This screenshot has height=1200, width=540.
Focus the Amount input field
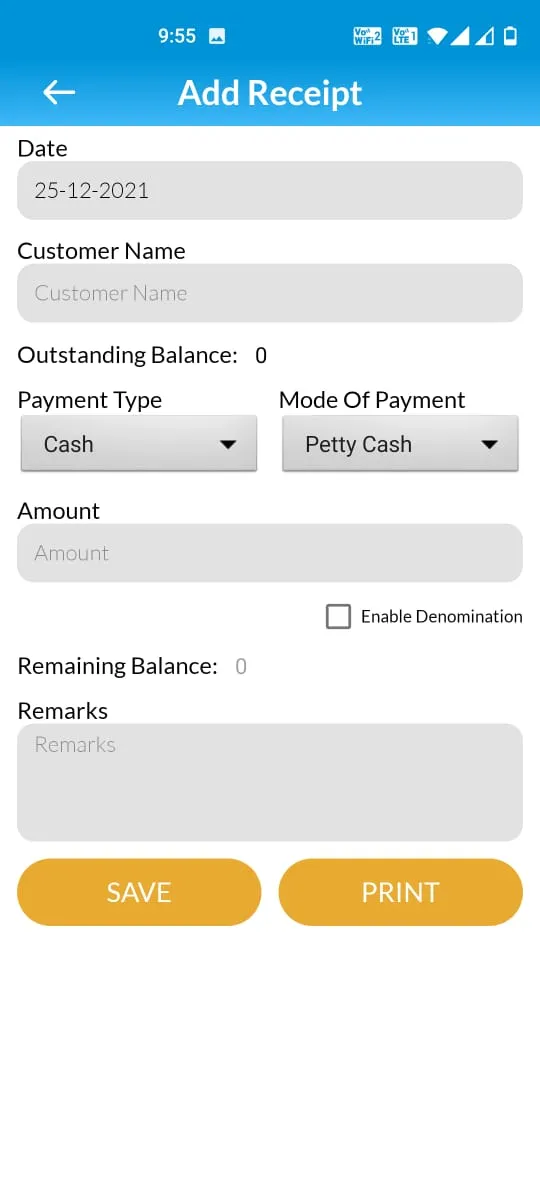(270, 553)
